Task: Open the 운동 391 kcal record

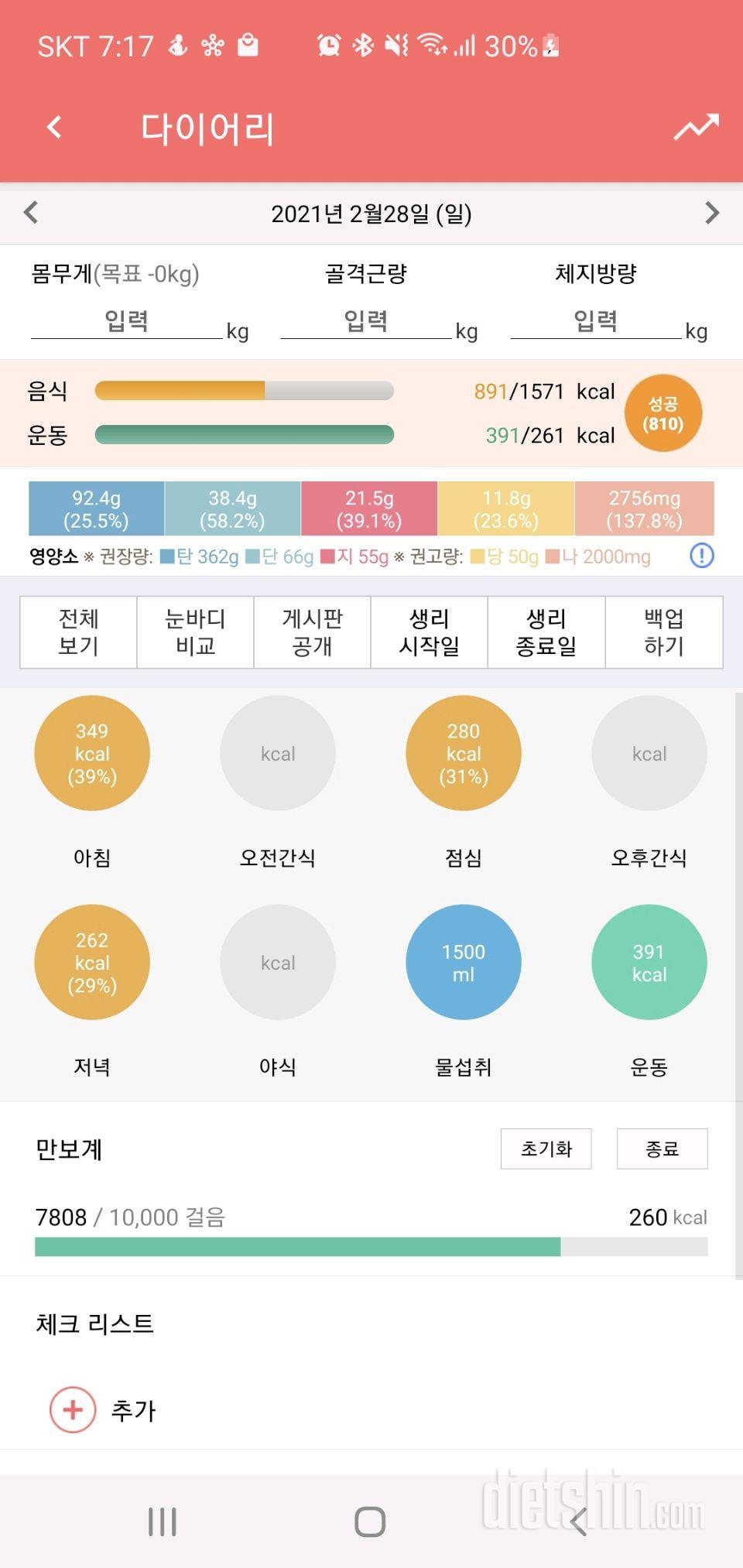Action: tap(649, 962)
